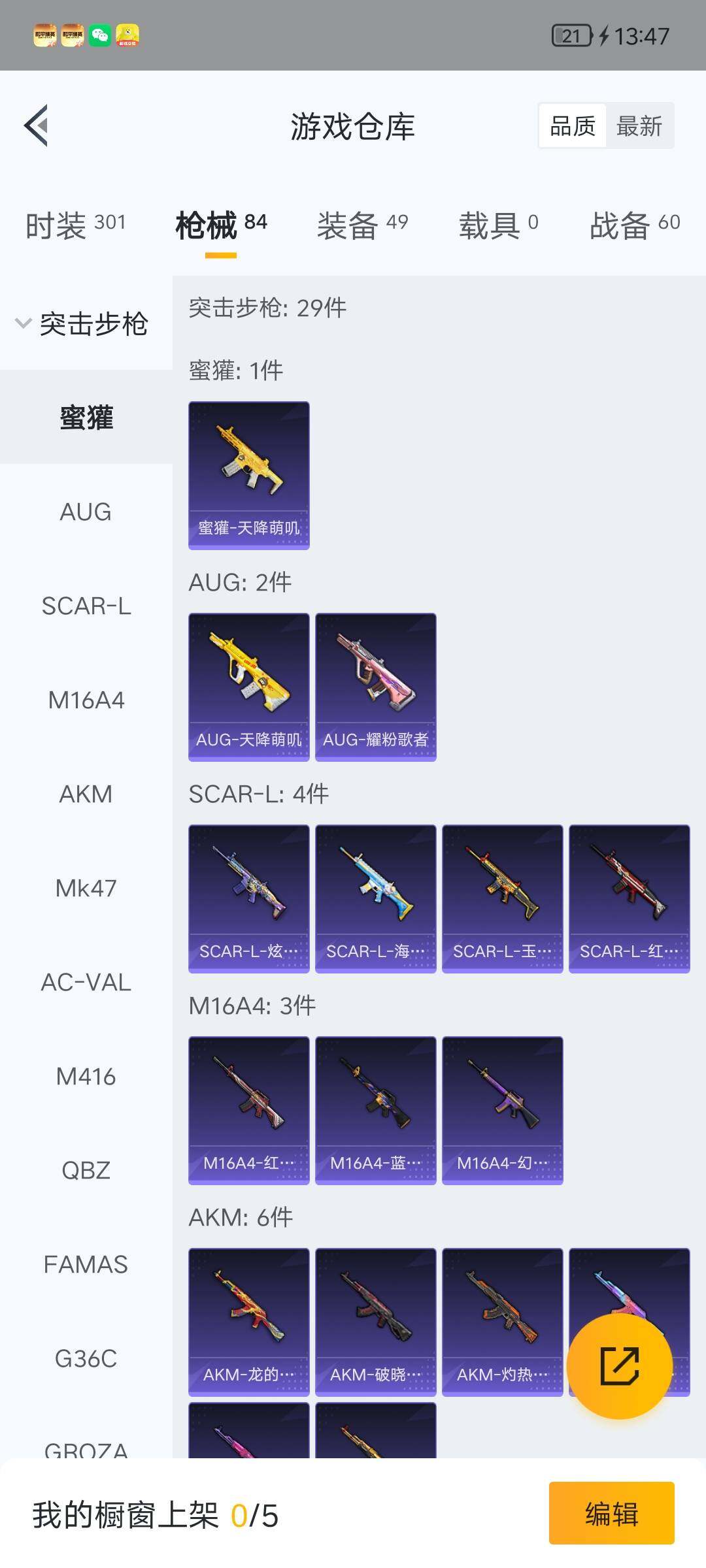Viewport: 706px width, 1568px height.
Task: Switch to the 载具 tab
Action: click(498, 225)
